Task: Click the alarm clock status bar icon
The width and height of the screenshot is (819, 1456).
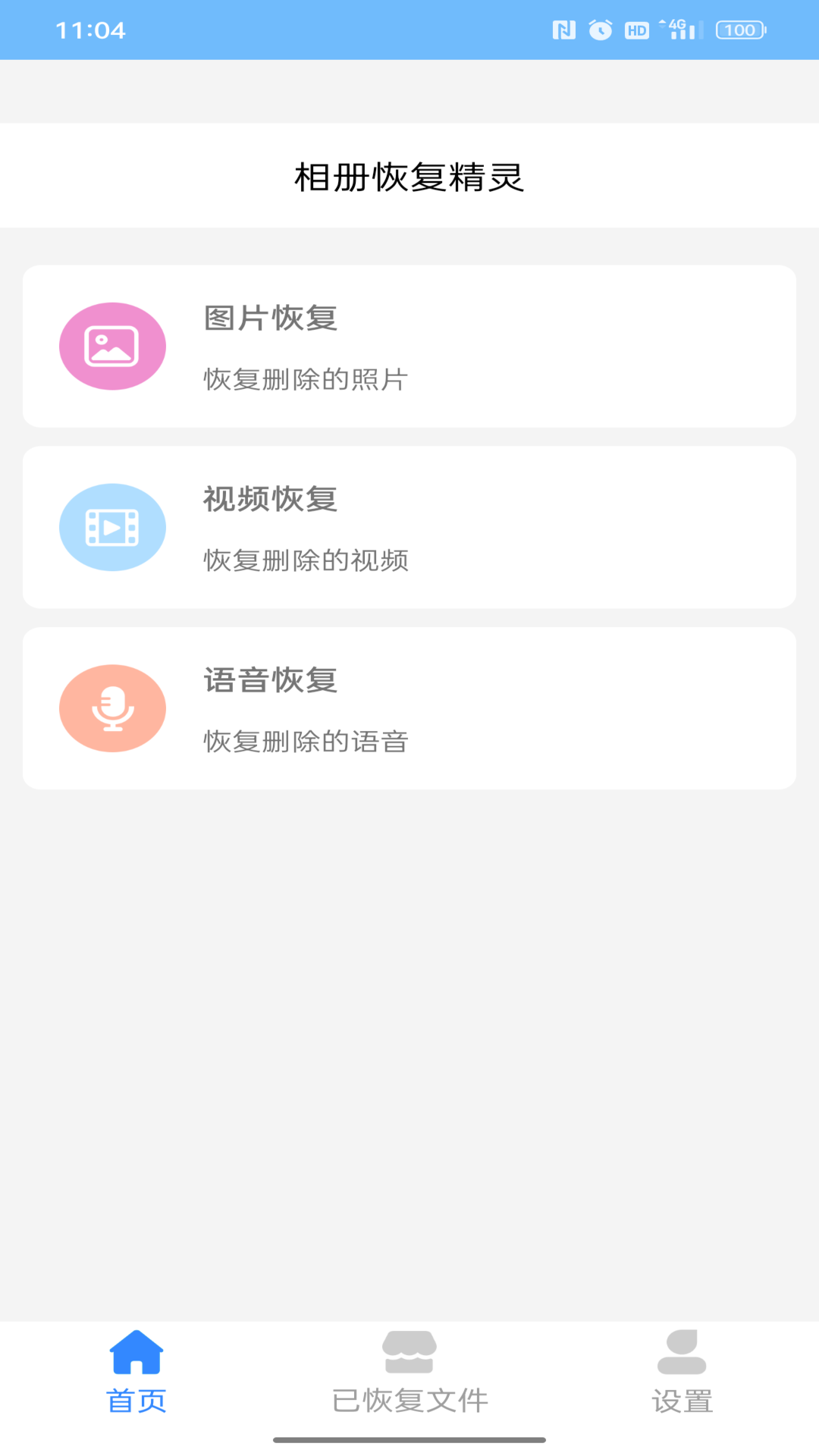Action: (601, 30)
